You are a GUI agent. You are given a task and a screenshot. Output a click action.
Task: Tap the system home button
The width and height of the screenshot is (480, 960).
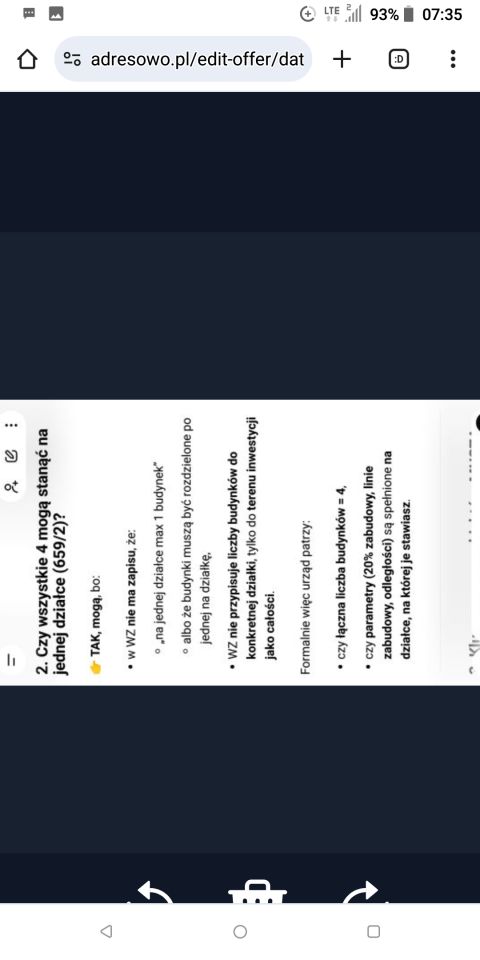(240, 931)
